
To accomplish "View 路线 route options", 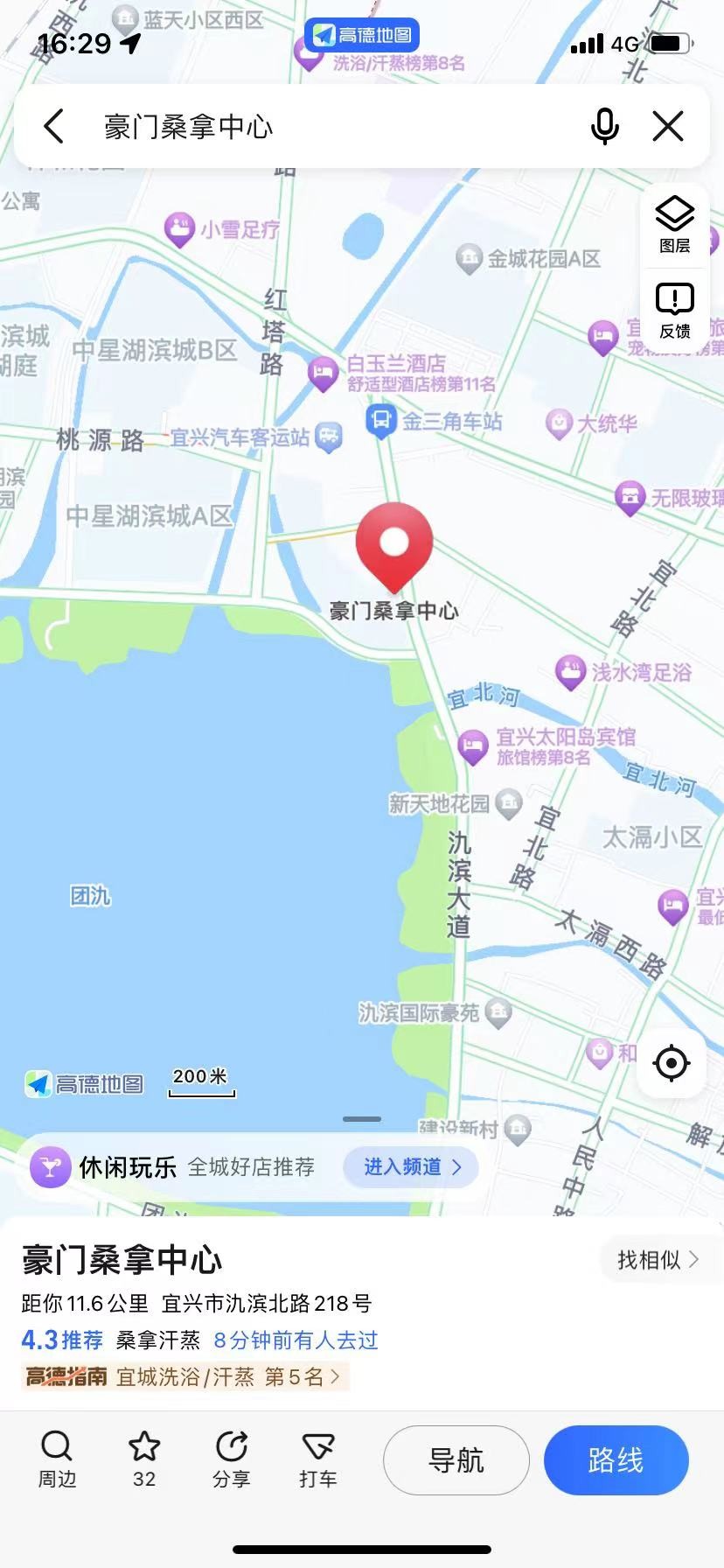I will point(616,1460).
